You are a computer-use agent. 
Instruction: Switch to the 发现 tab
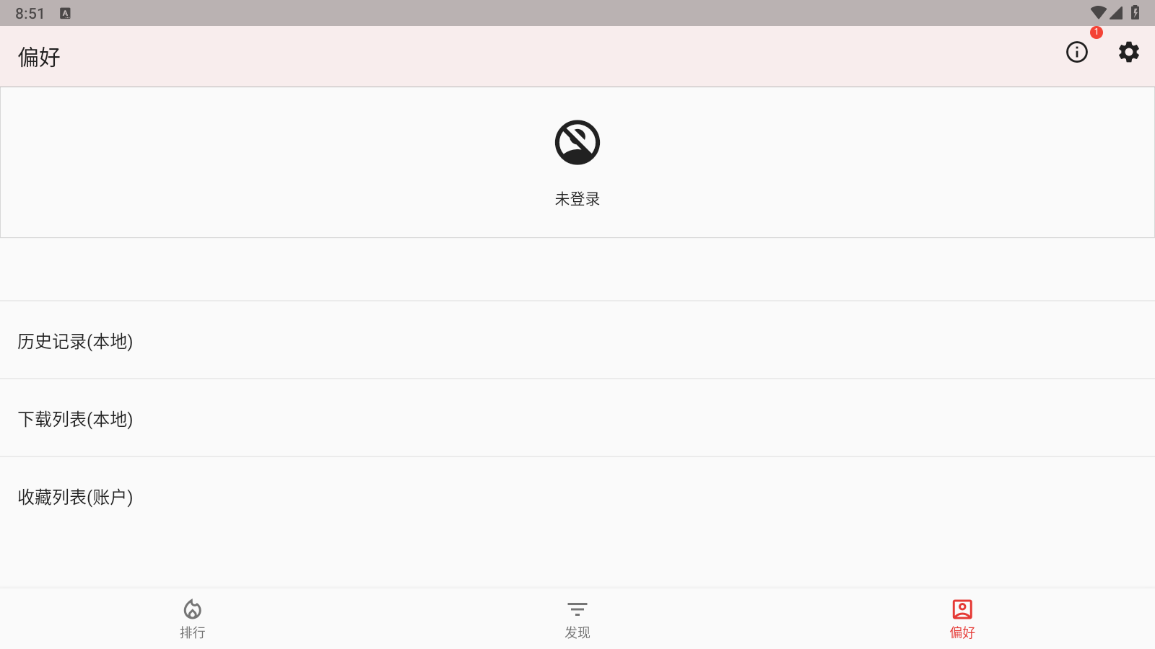577,619
